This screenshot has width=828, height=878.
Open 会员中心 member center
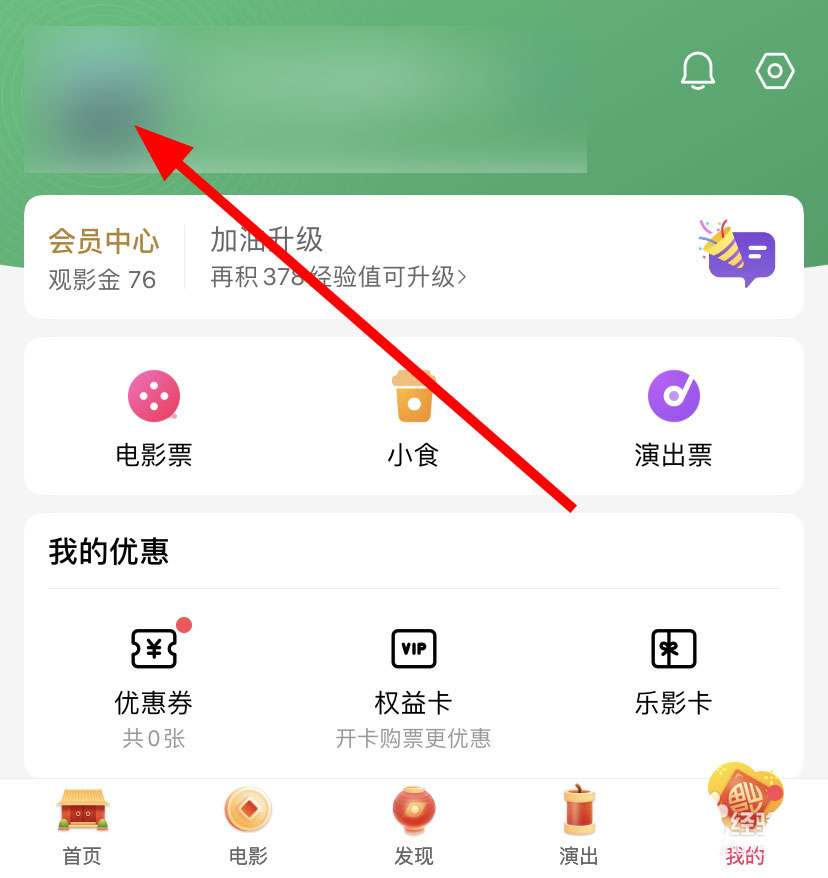pos(103,258)
